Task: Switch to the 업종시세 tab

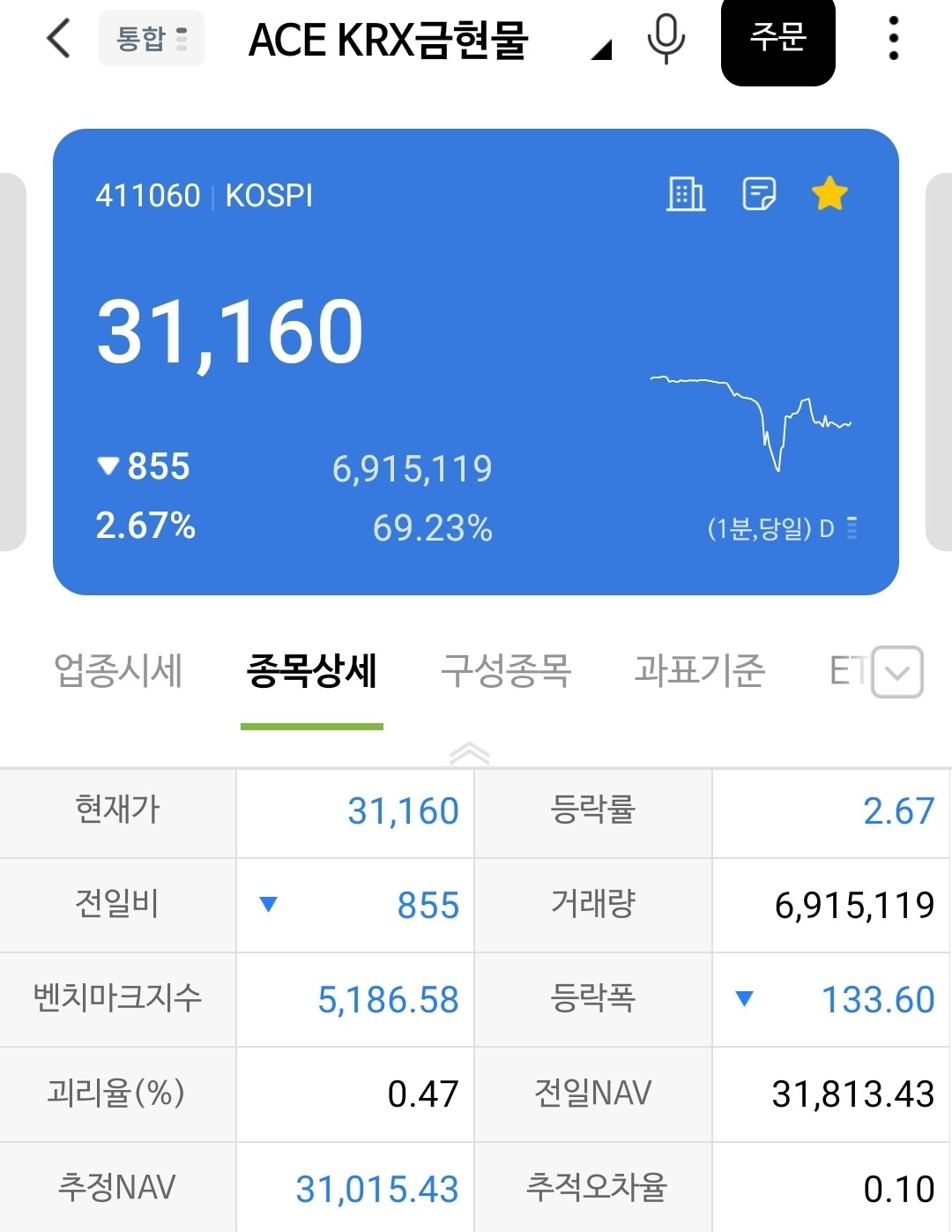Action: [x=118, y=671]
